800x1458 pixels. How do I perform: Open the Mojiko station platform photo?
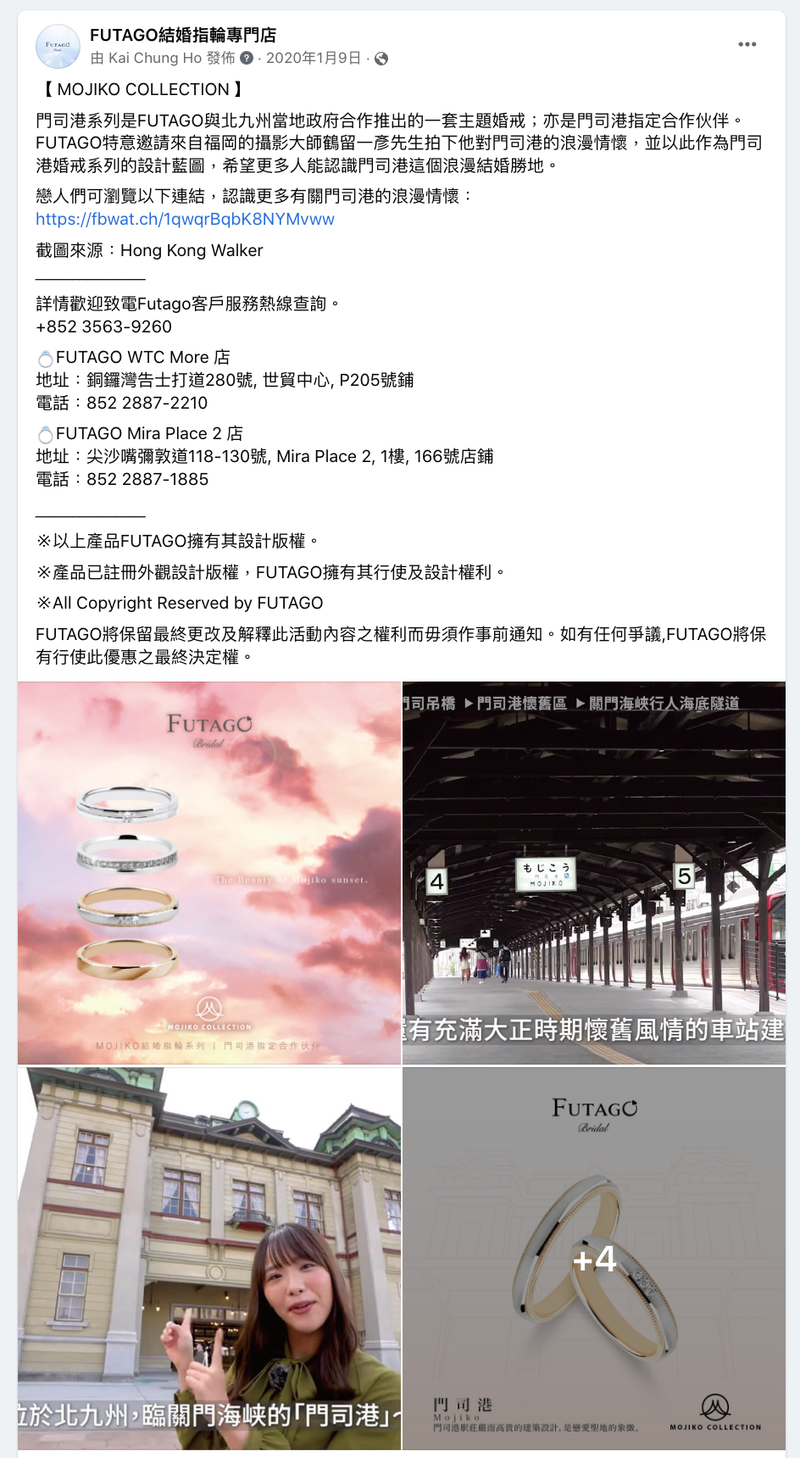(593, 872)
